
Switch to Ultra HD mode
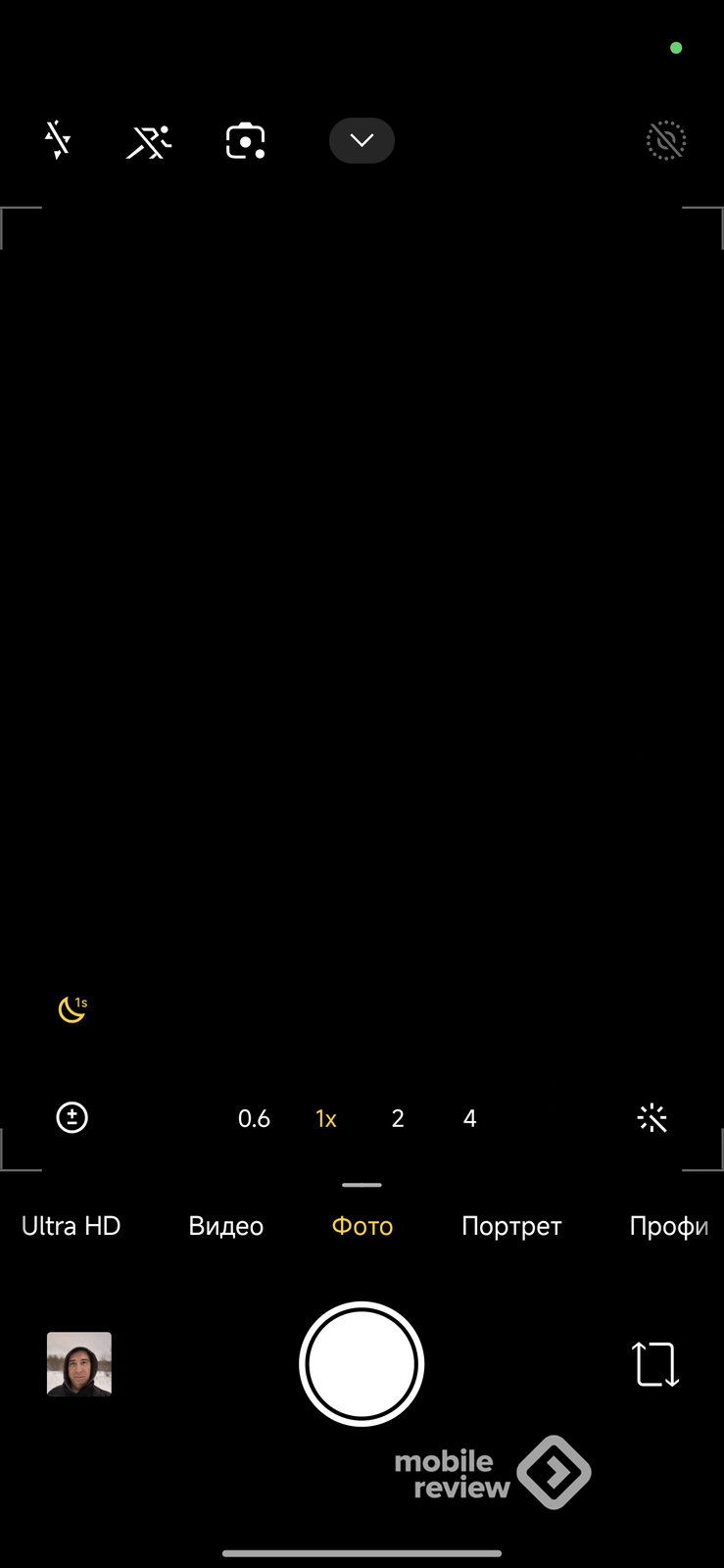71,1226
